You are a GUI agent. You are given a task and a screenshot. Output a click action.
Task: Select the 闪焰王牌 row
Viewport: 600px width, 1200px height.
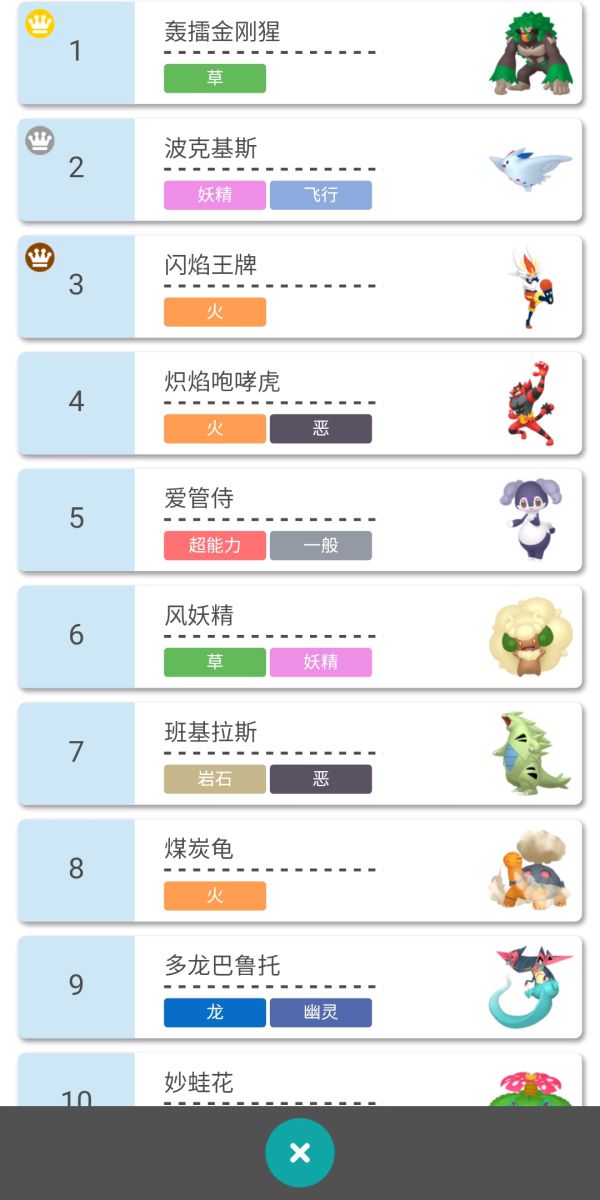[x=300, y=286]
